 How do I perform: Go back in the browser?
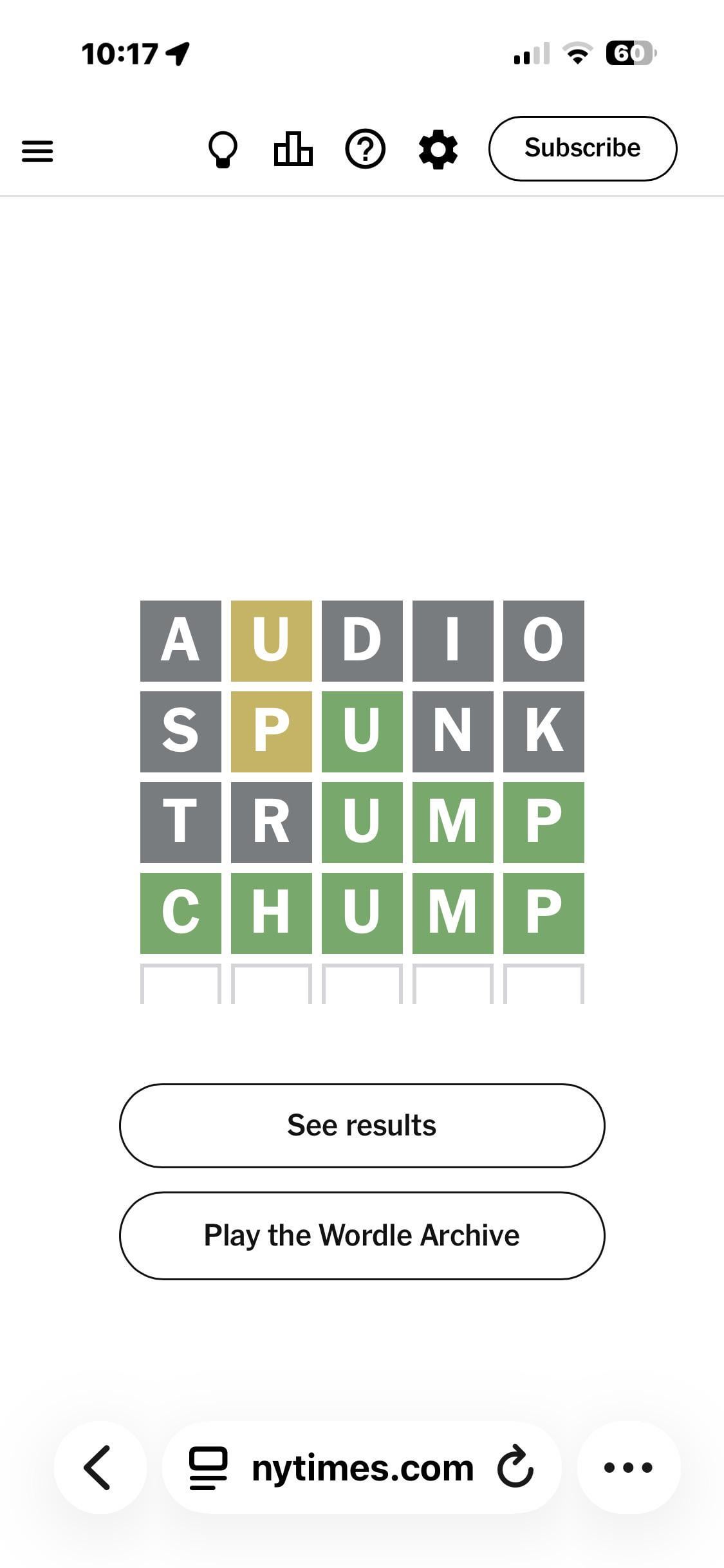tap(98, 1468)
